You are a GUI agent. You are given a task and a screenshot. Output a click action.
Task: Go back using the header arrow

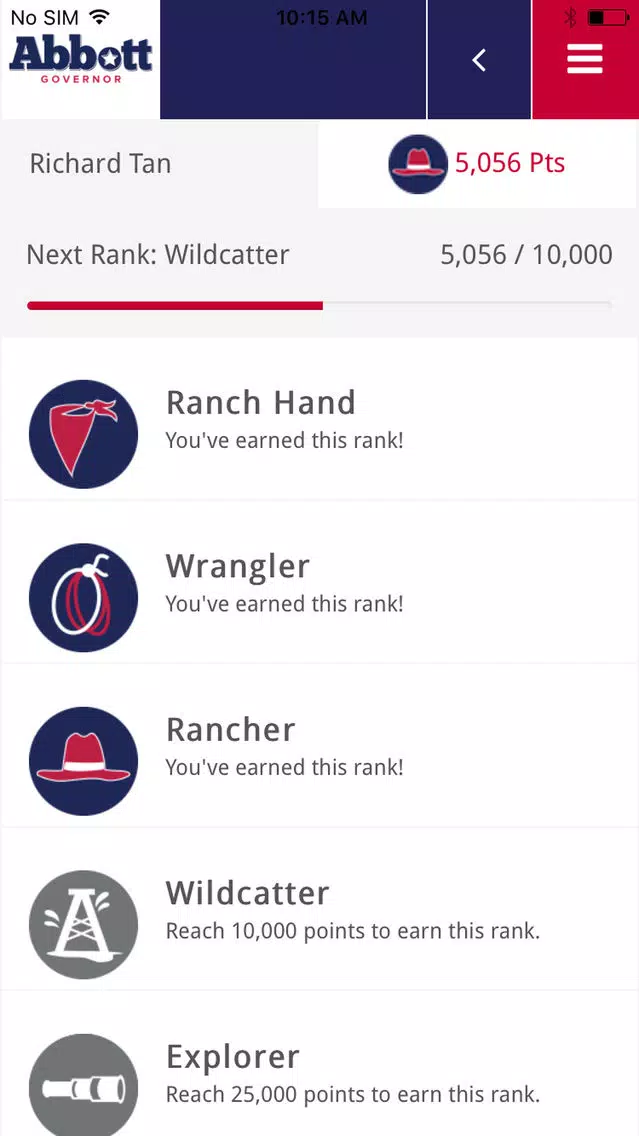coord(479,59)
